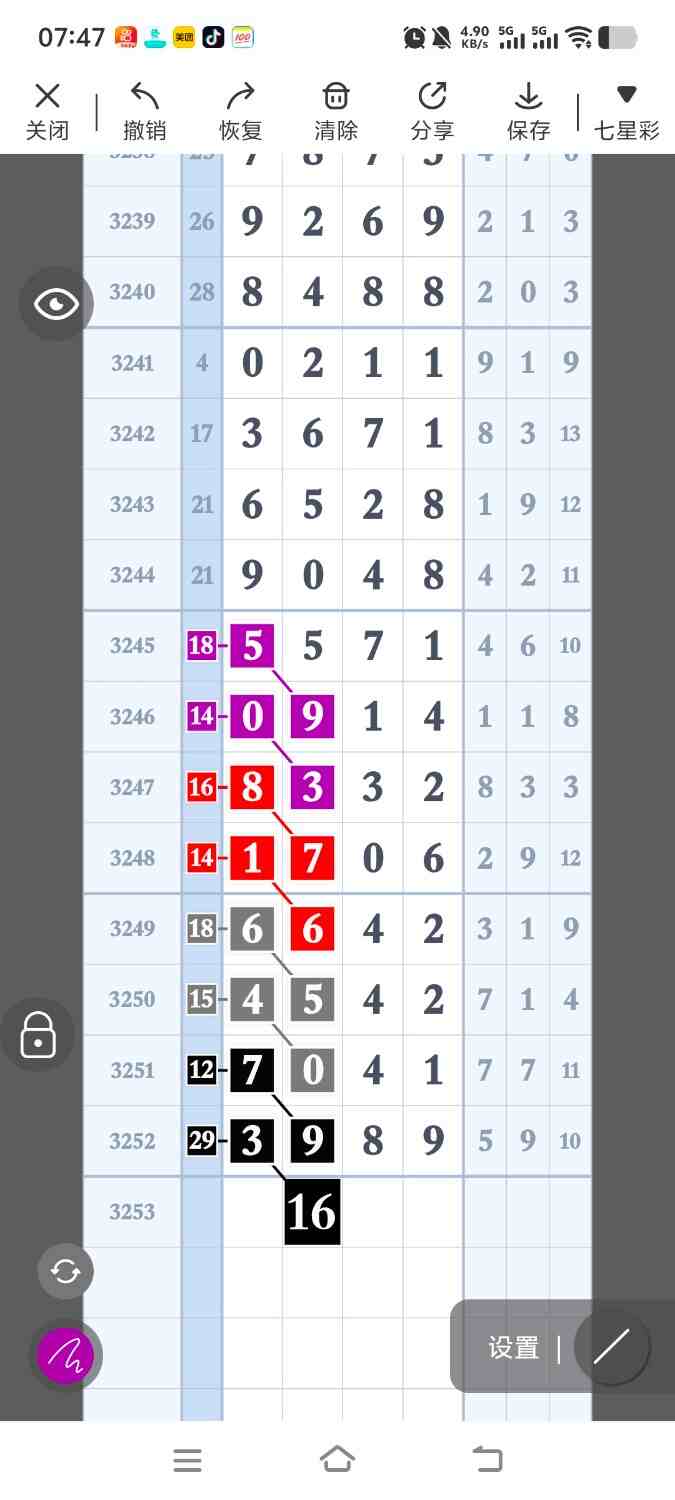
Task: Undo the last drawing action
Action: pyautogui.click(x=144, y=111)
